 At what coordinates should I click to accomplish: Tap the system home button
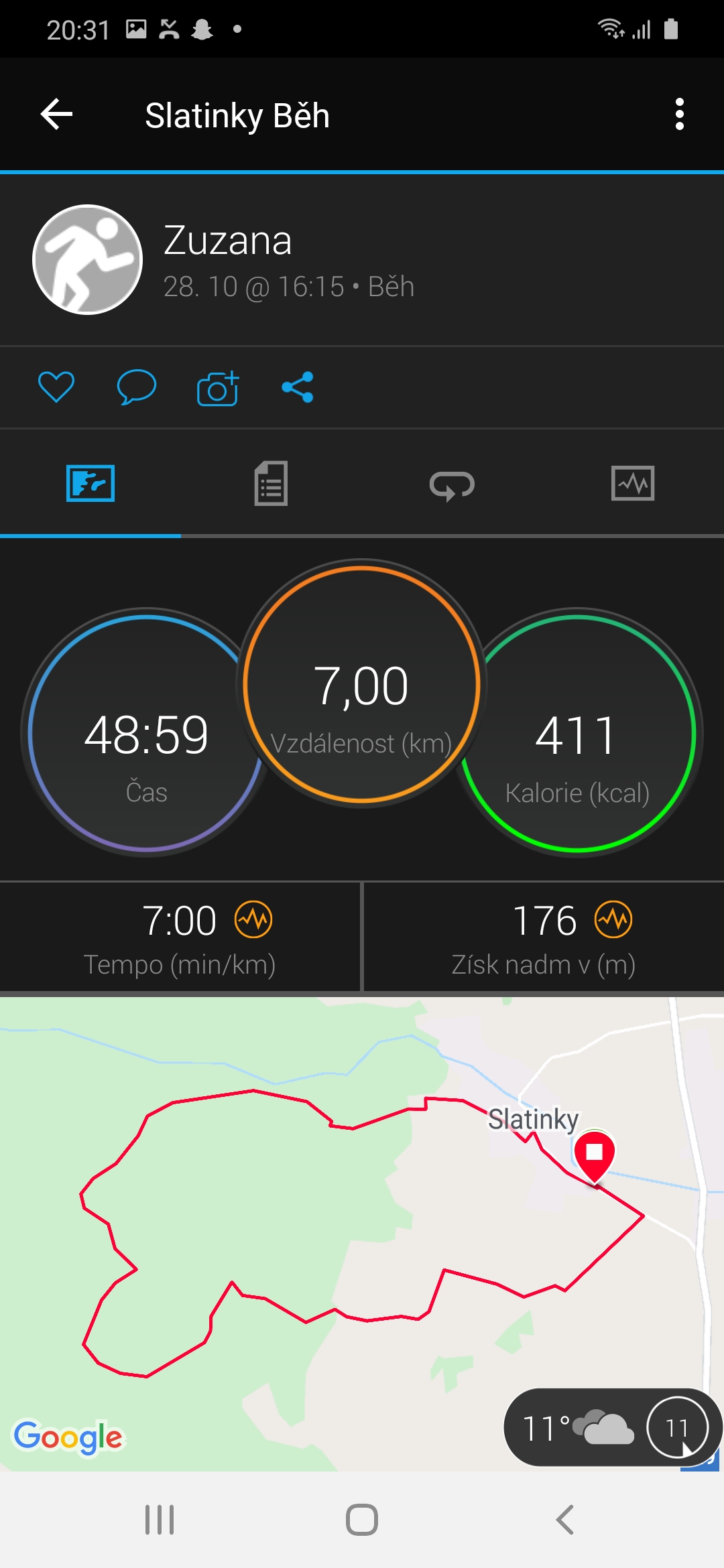(362, 1520)
